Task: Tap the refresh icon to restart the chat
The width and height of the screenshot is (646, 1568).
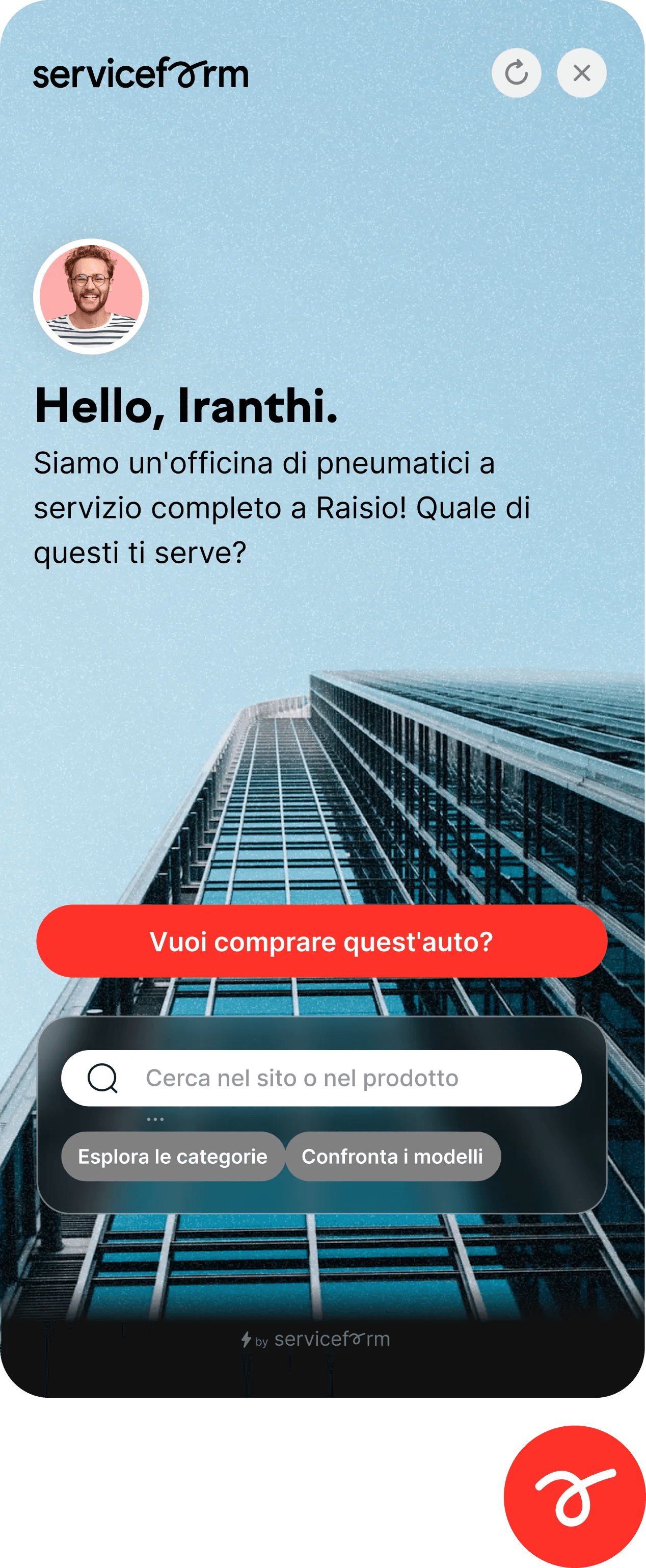Action: [x=516, y=73]
